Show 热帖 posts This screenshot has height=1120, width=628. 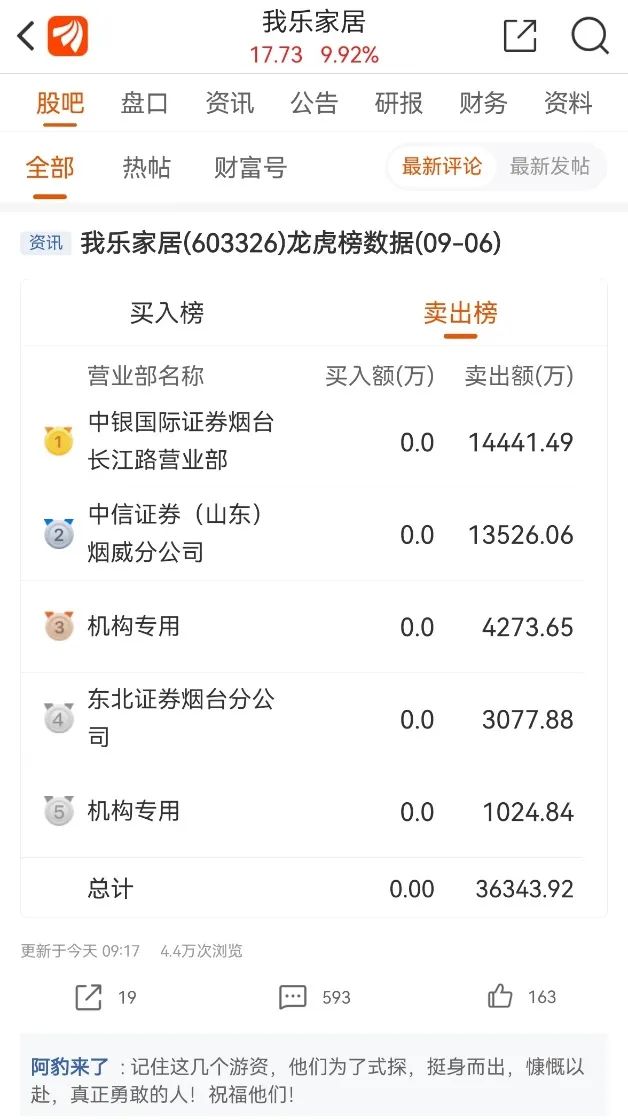(x=146, y=167)
